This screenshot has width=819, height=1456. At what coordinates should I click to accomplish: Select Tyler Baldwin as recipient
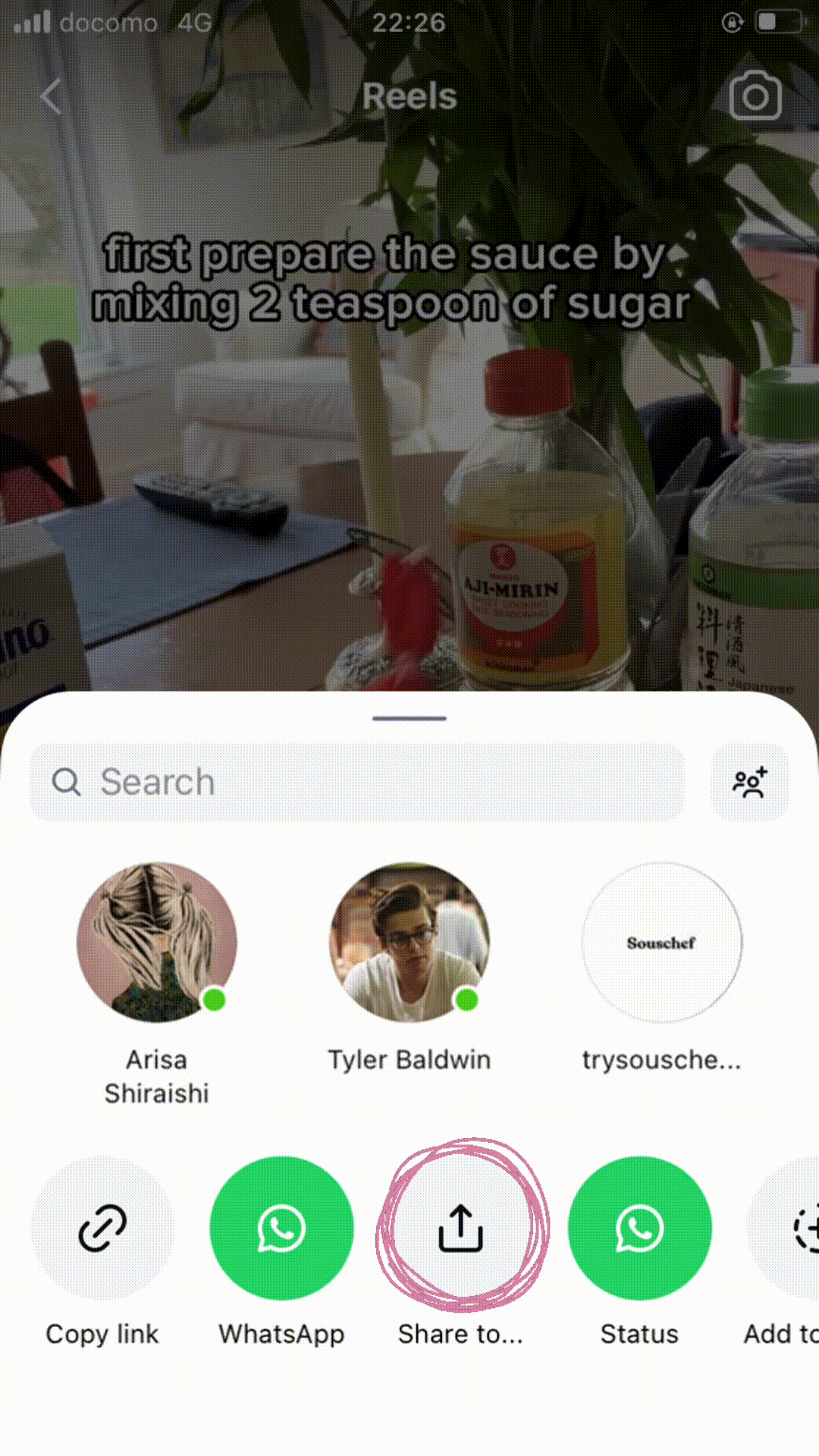[x=409, y=943]
